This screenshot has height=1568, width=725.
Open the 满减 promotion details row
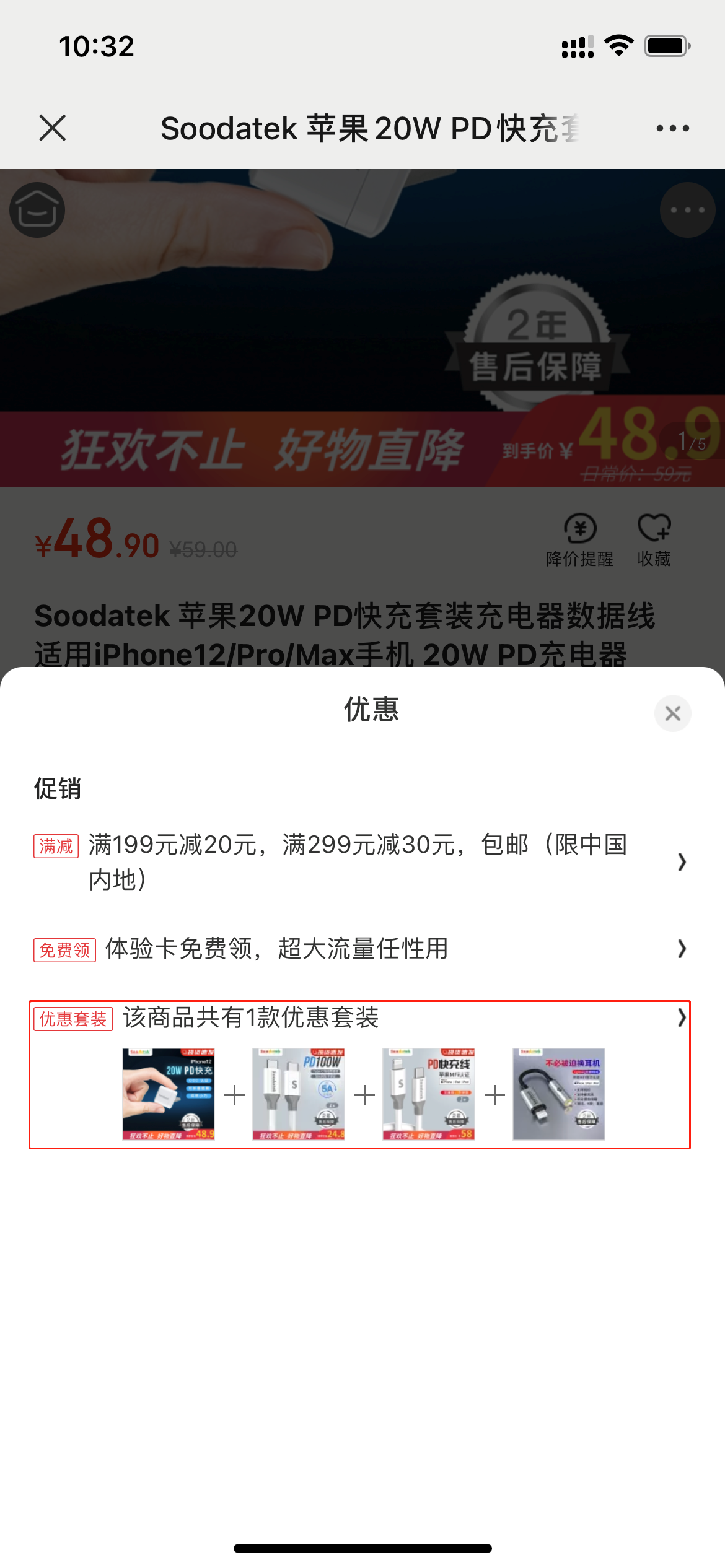(x=359, y=861)
